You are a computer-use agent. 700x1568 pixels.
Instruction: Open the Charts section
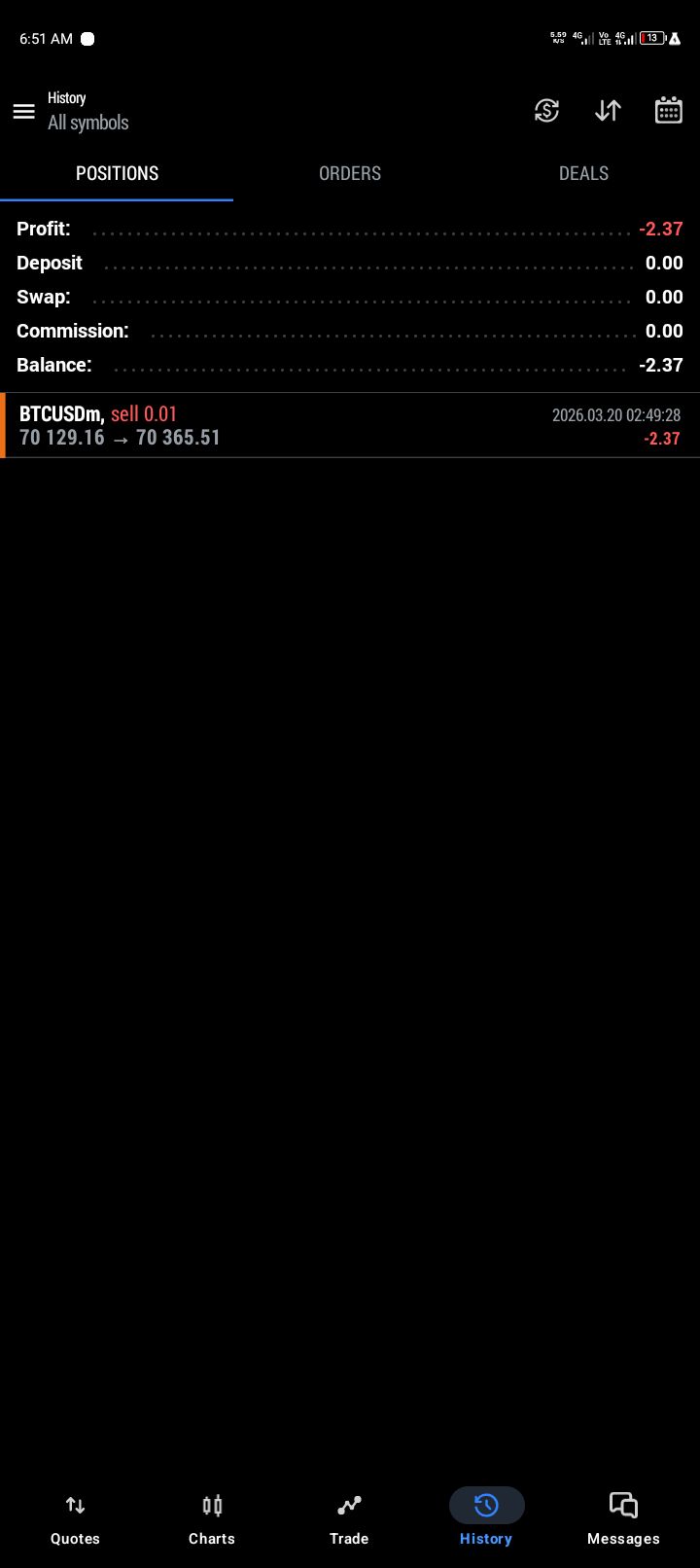coord(212,1519)
